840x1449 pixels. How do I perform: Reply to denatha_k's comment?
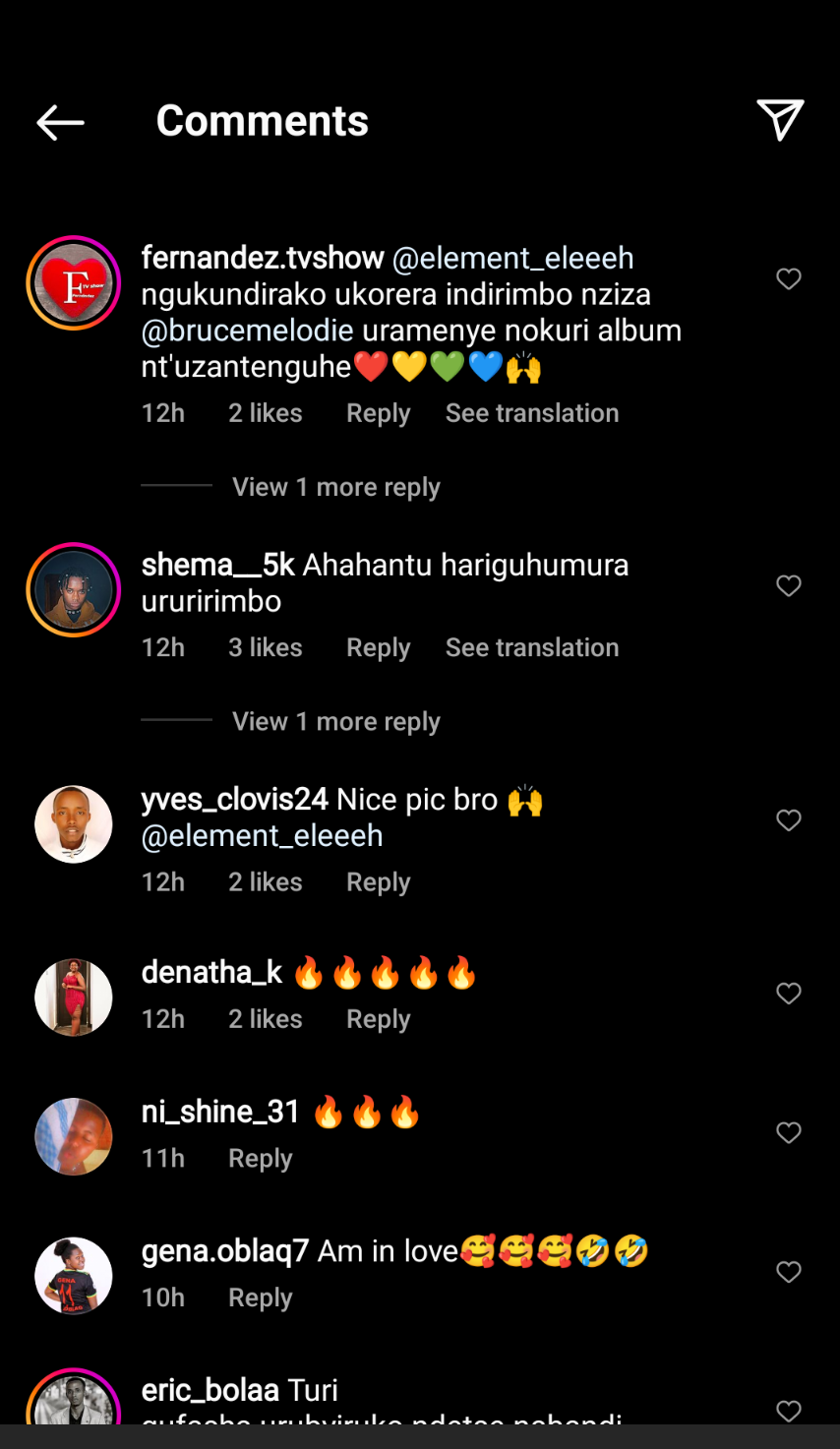(x=378, y=1019)
